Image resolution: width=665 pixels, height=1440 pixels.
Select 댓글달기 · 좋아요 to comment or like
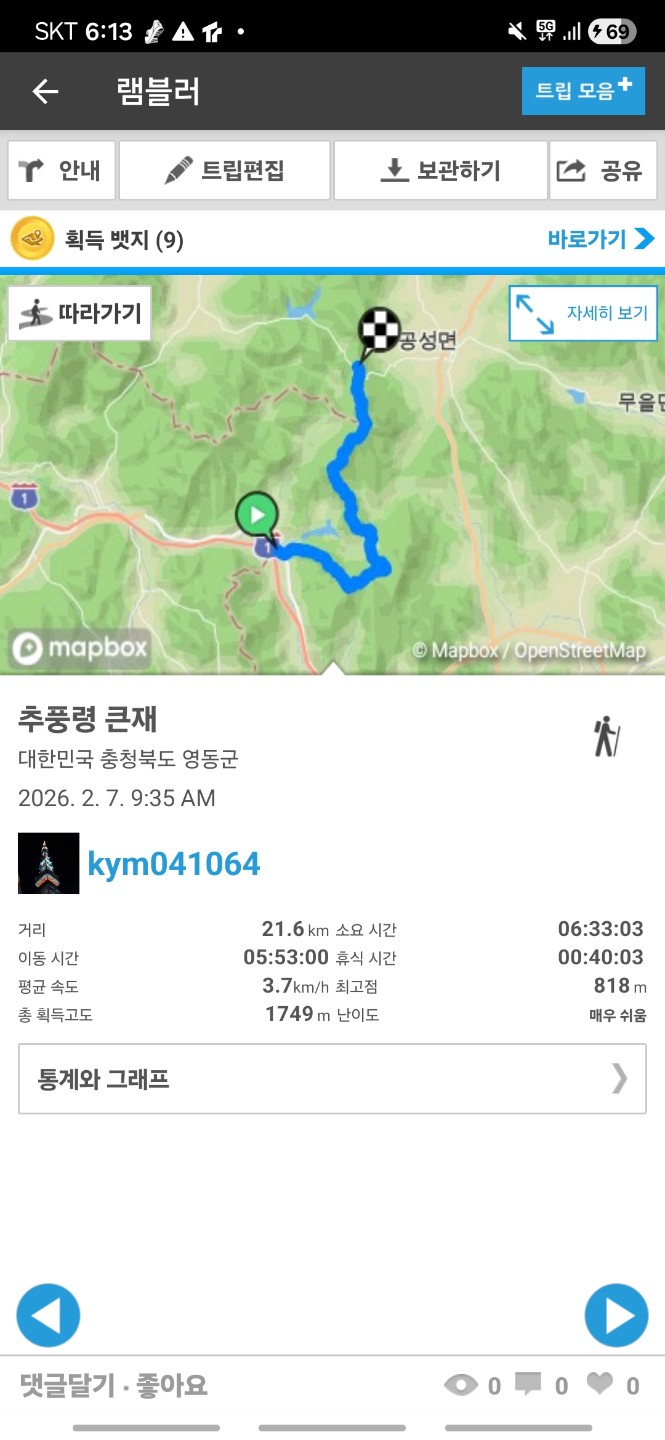click(x=114, y=1385)
